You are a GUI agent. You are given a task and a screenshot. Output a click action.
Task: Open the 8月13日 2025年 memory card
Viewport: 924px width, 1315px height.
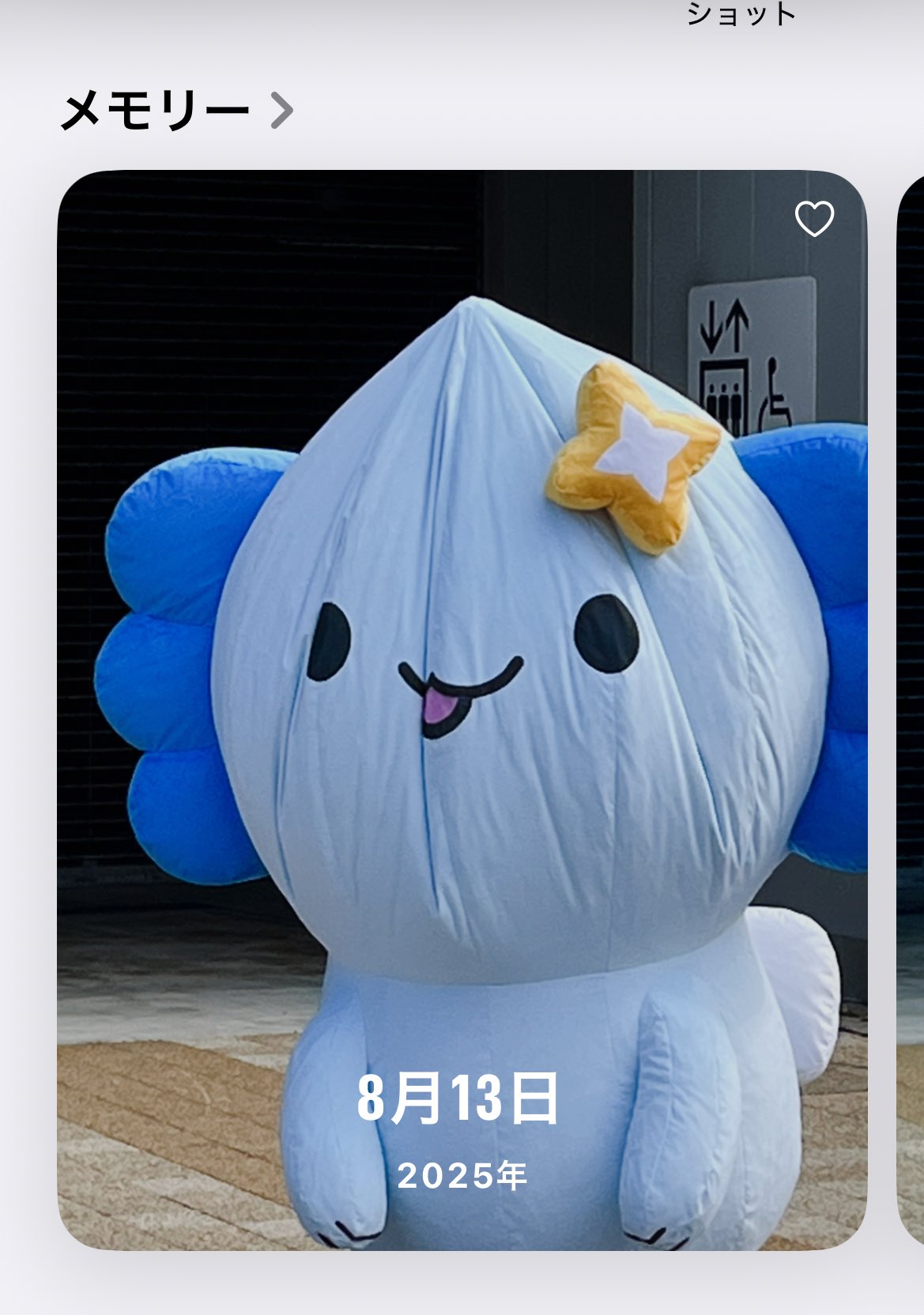pos(462,711)
